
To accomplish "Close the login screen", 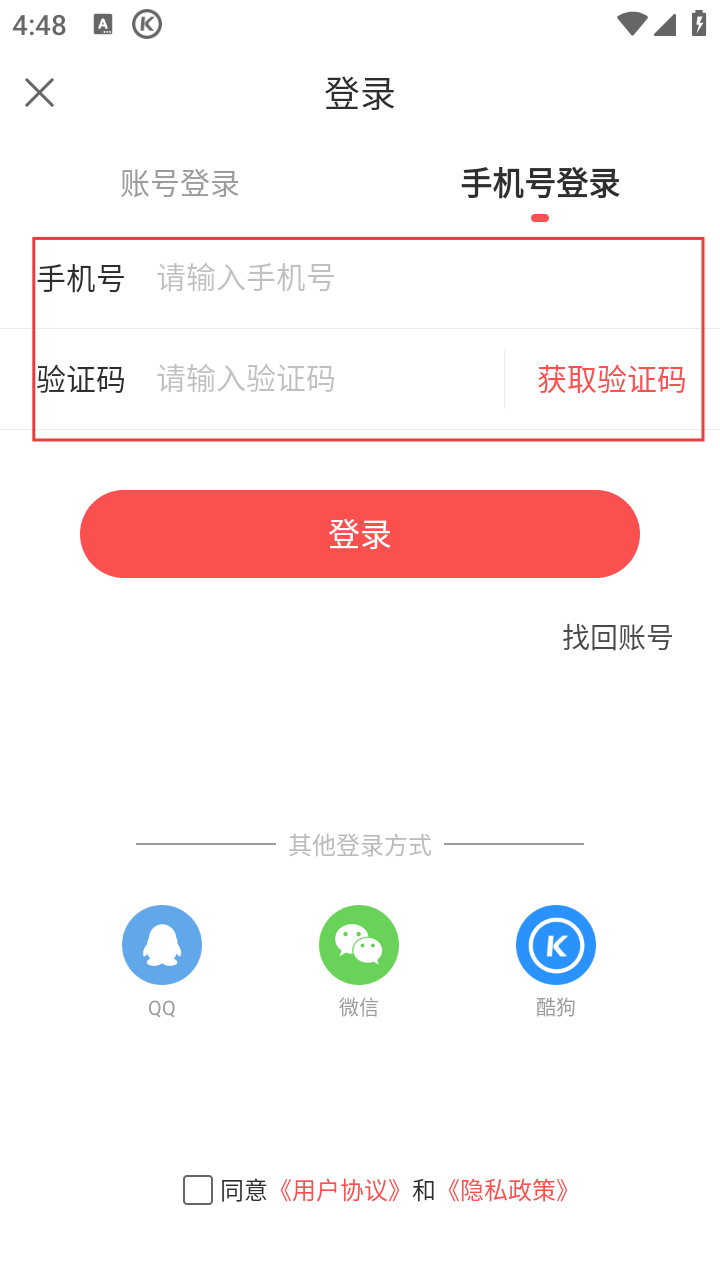I will (39, 93).
